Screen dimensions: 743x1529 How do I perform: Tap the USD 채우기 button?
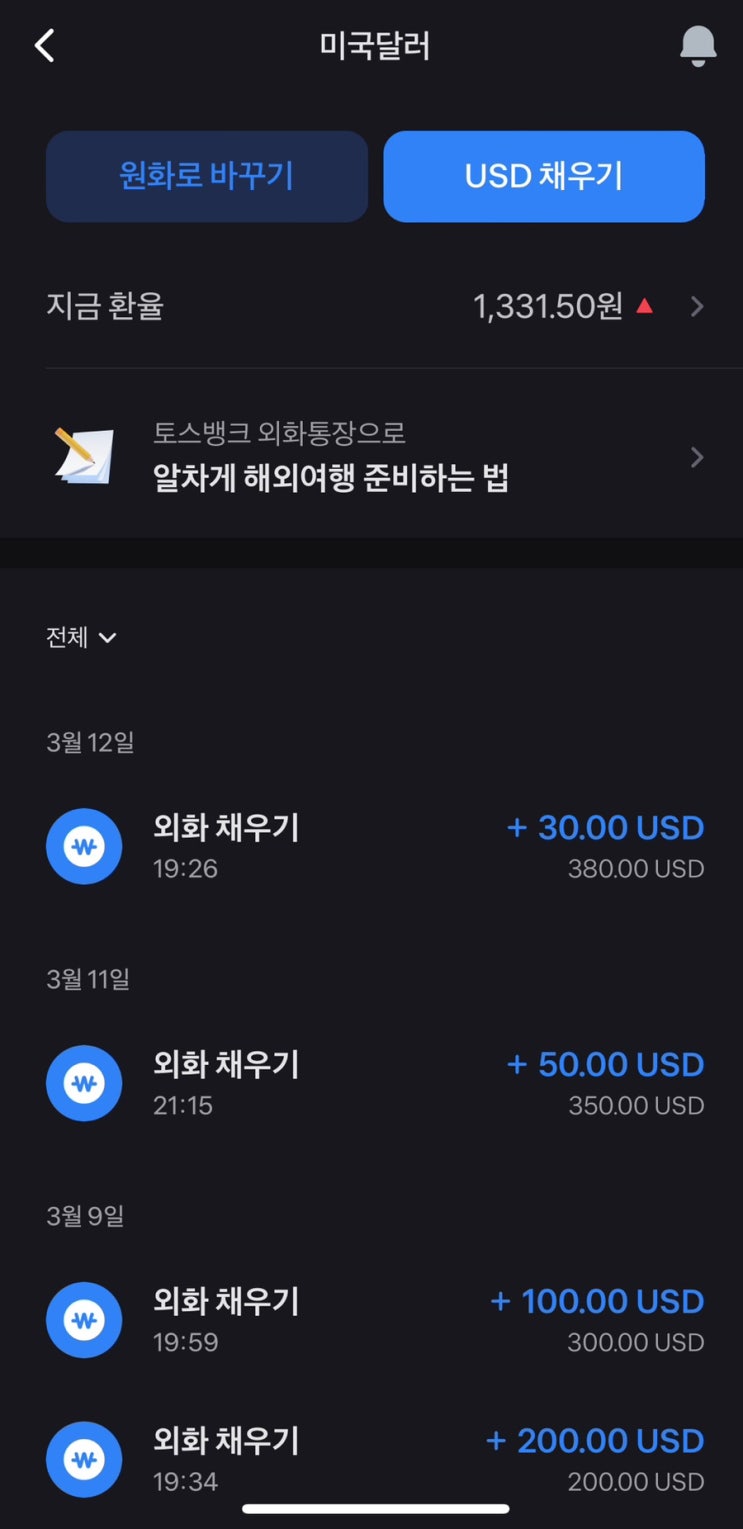point(544,176)
